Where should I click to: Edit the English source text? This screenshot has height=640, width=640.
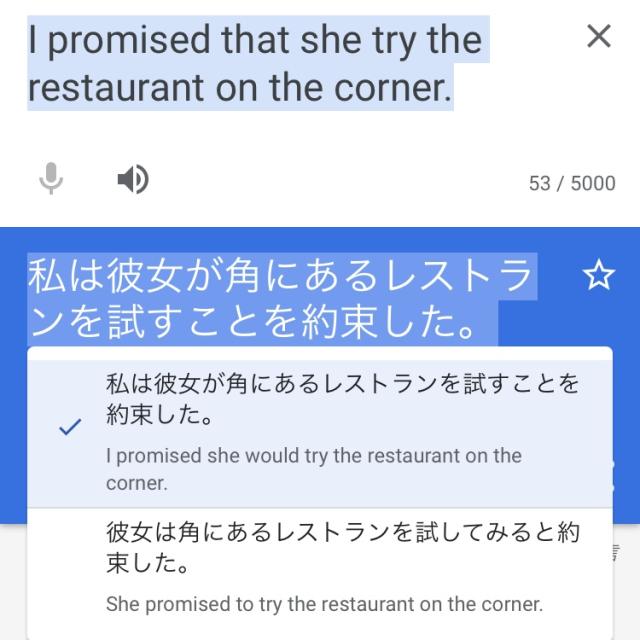pos(255,63)
